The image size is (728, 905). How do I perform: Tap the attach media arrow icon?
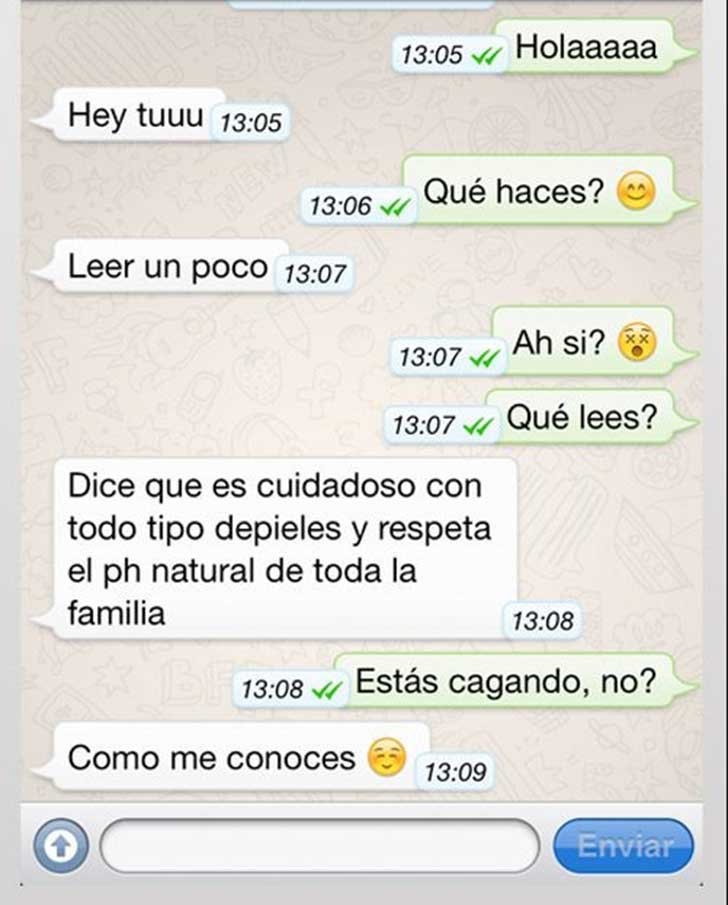[62, 846]
